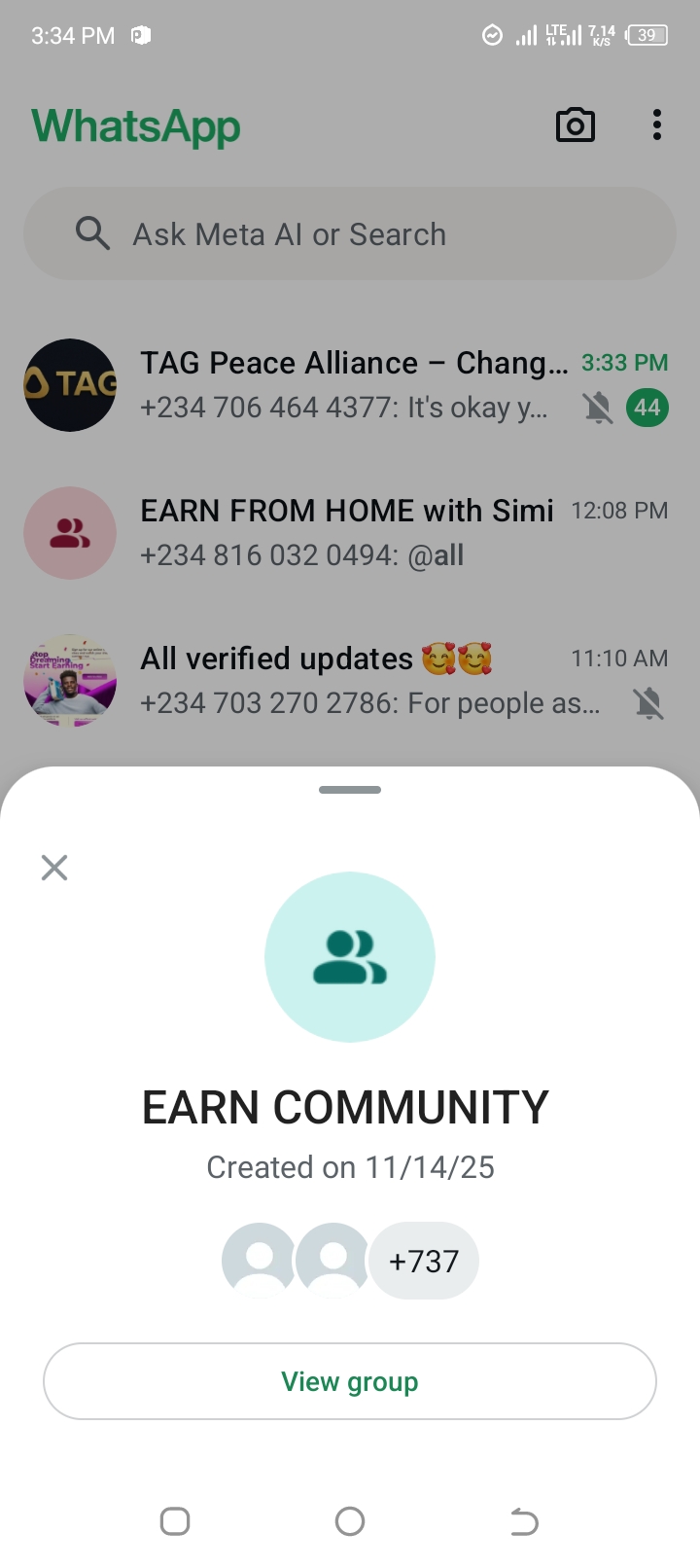Tap the bottom sheet drag handle
700x1568 pixels.
click(350, 790)
